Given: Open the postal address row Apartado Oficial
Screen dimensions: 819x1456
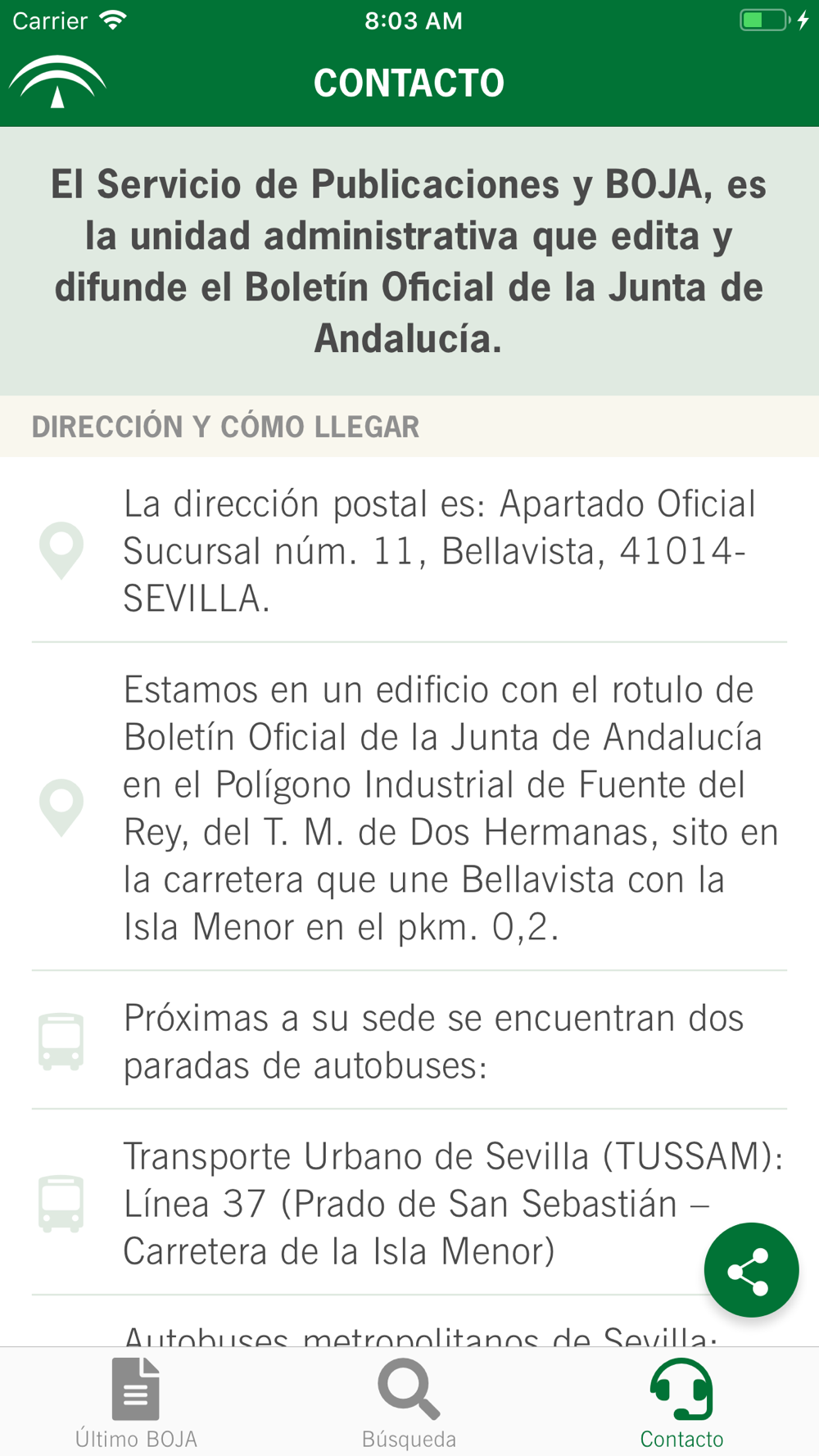Looking at the screenshot, I should pos(409,550).
